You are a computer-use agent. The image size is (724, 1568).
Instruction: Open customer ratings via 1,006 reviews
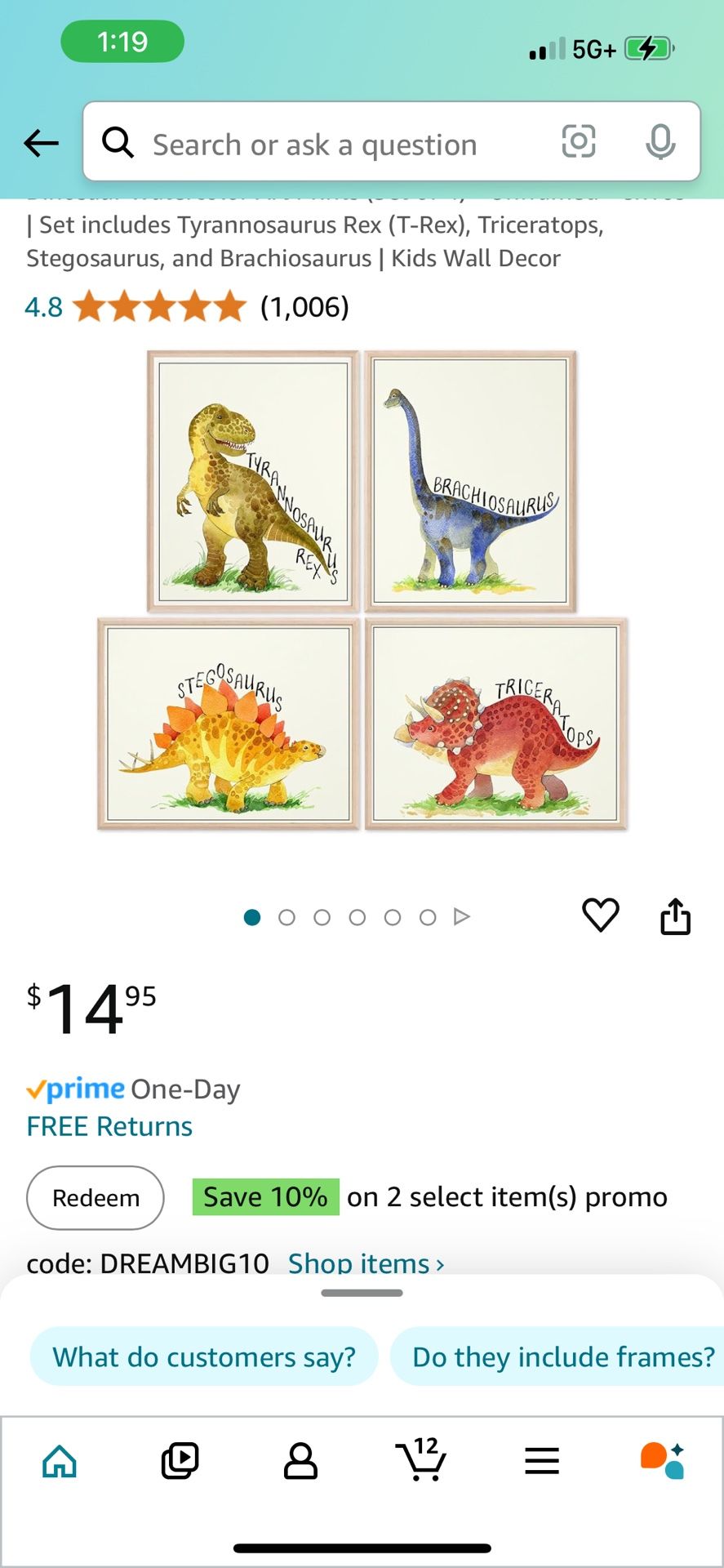coord(304,308)
